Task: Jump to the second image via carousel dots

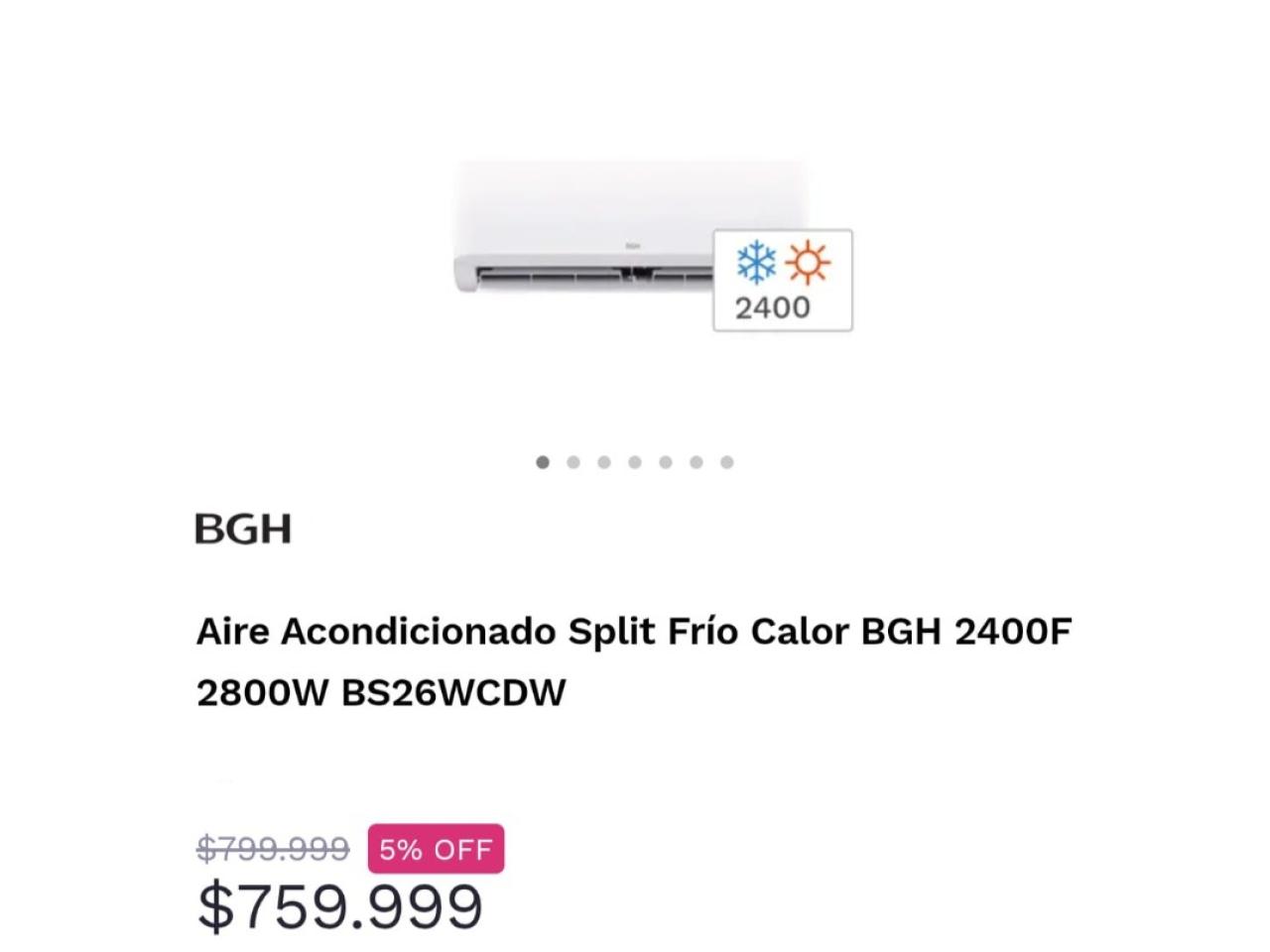Action: 573,462
